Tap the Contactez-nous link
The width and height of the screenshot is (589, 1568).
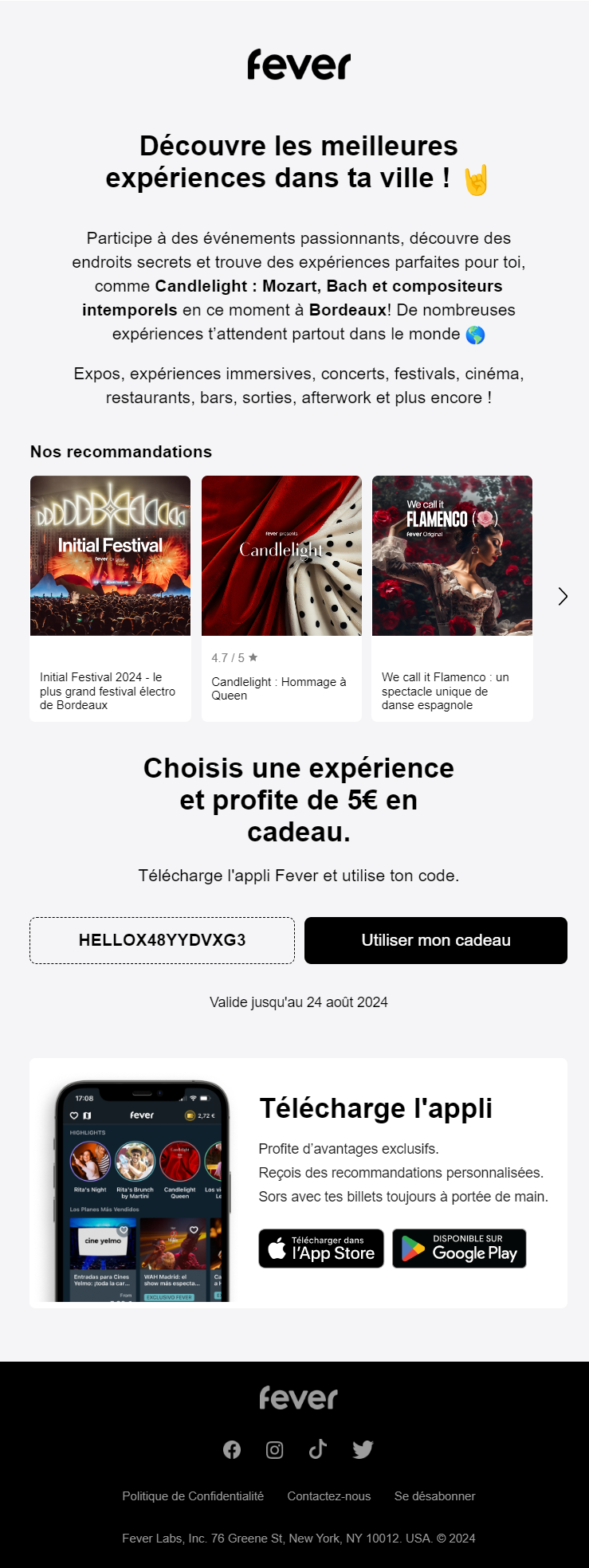pyautogui.click(x=329, y=1496)
